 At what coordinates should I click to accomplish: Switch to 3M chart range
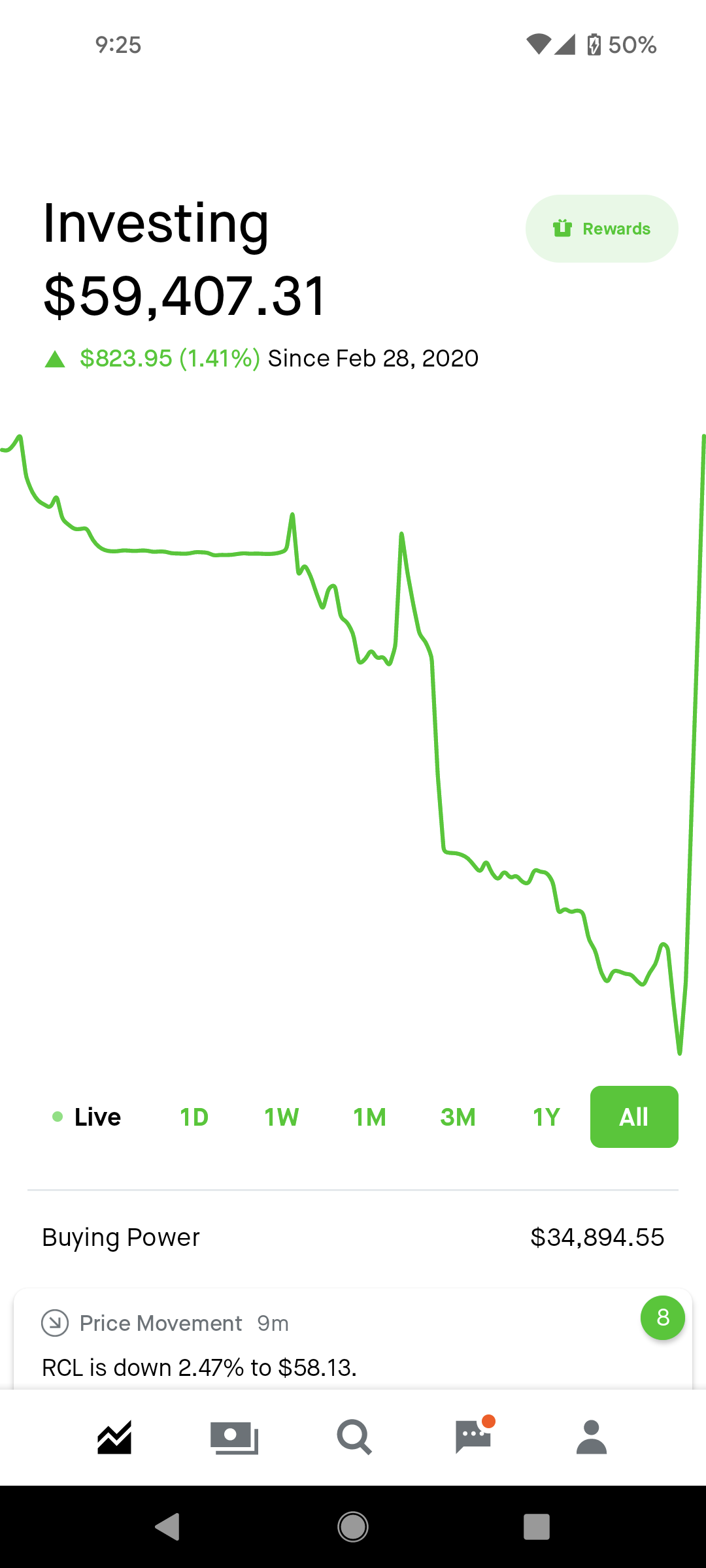coord(458,1117)
